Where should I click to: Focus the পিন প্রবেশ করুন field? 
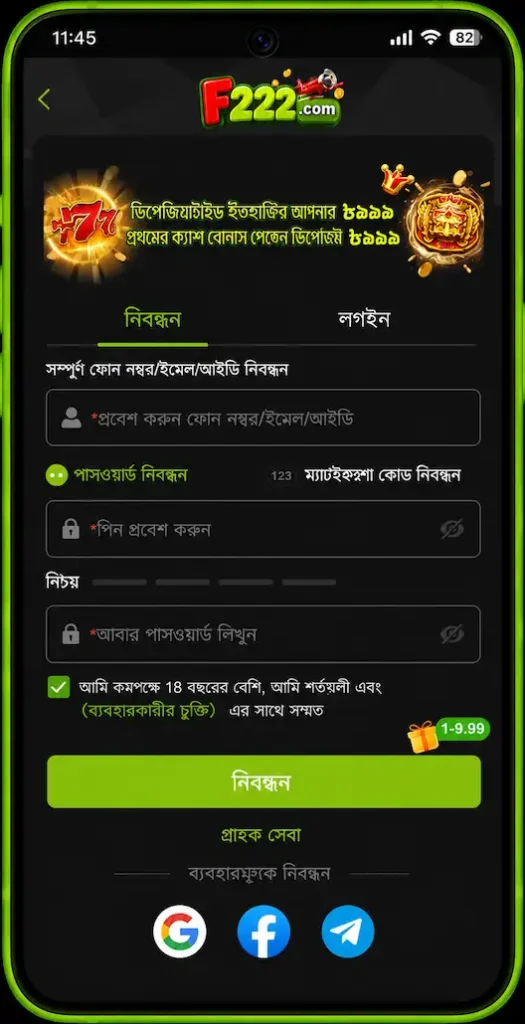(x=262, y=529)
